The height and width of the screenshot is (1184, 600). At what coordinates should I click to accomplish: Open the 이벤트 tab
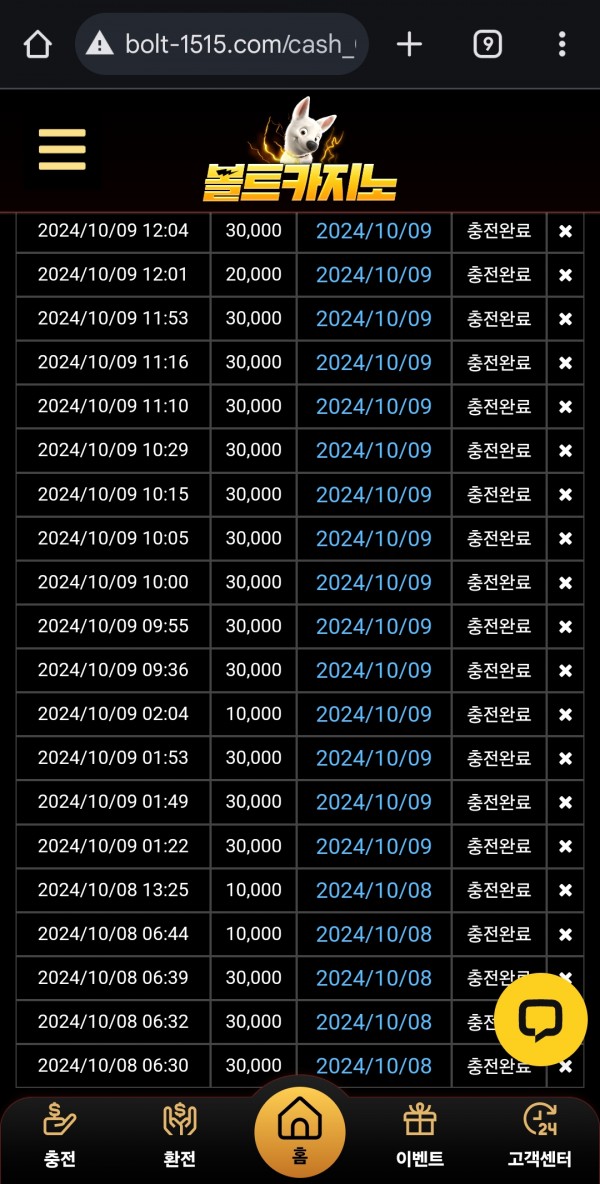(420, 1136)
